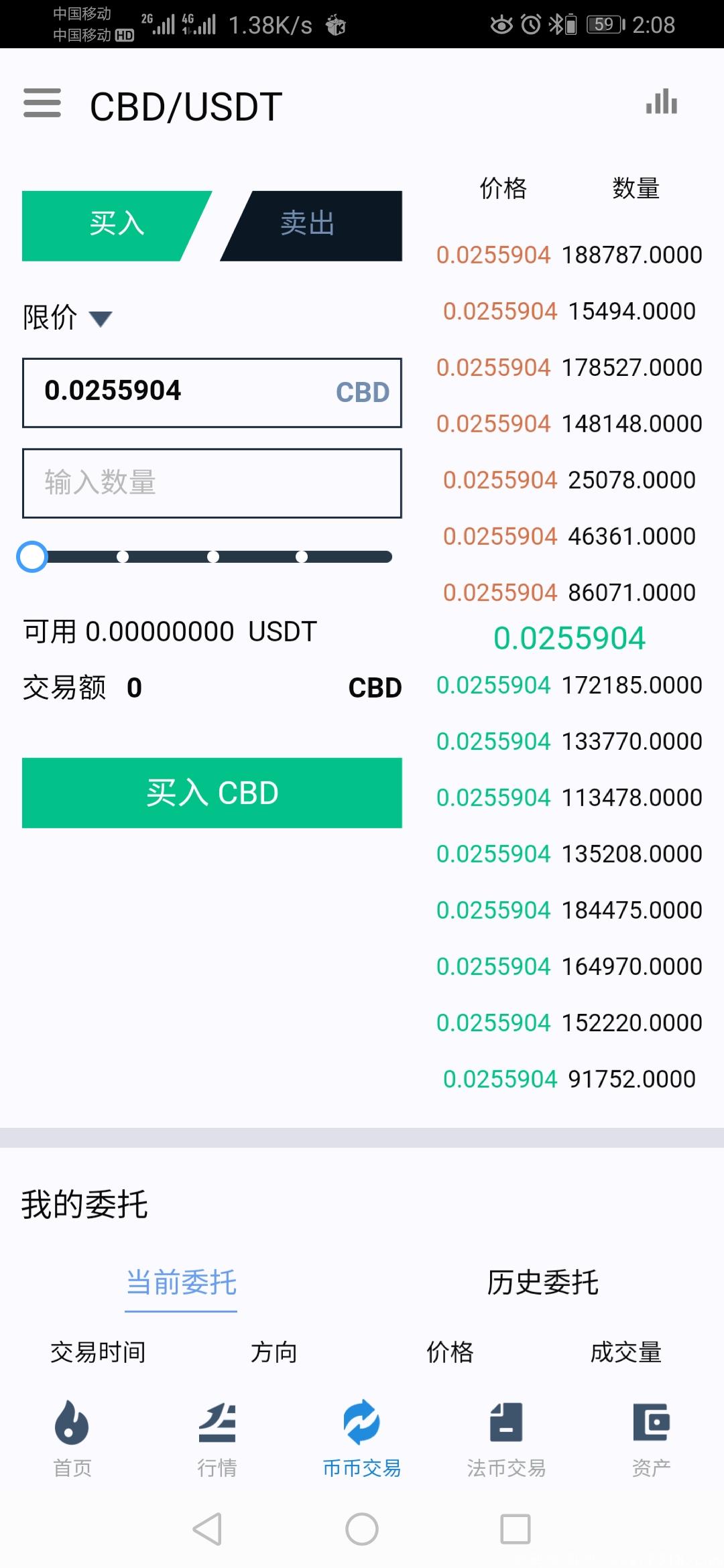Tap the amount percentage slider handle

tap(32, 557)
